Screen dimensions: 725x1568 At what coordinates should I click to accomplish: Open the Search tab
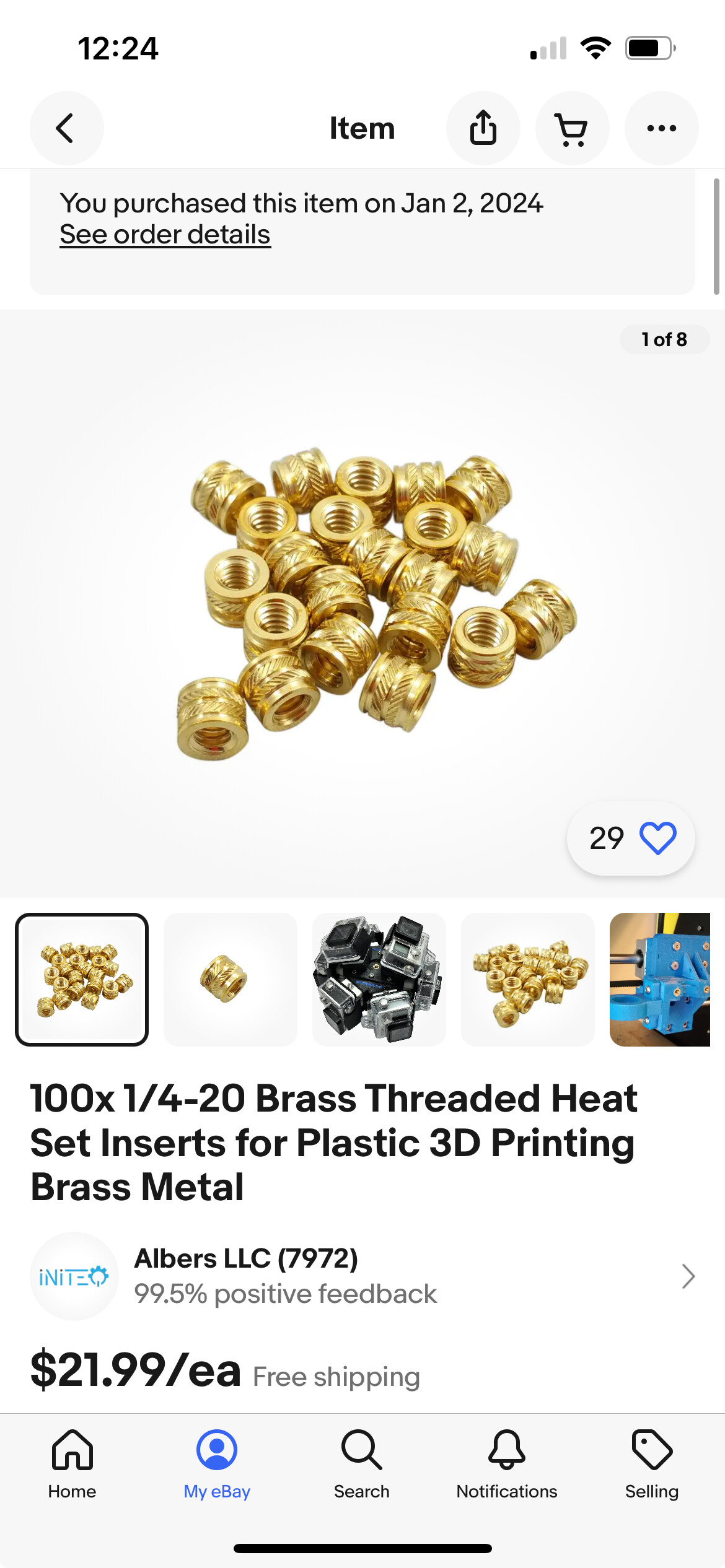click(x=362, y=1465)
